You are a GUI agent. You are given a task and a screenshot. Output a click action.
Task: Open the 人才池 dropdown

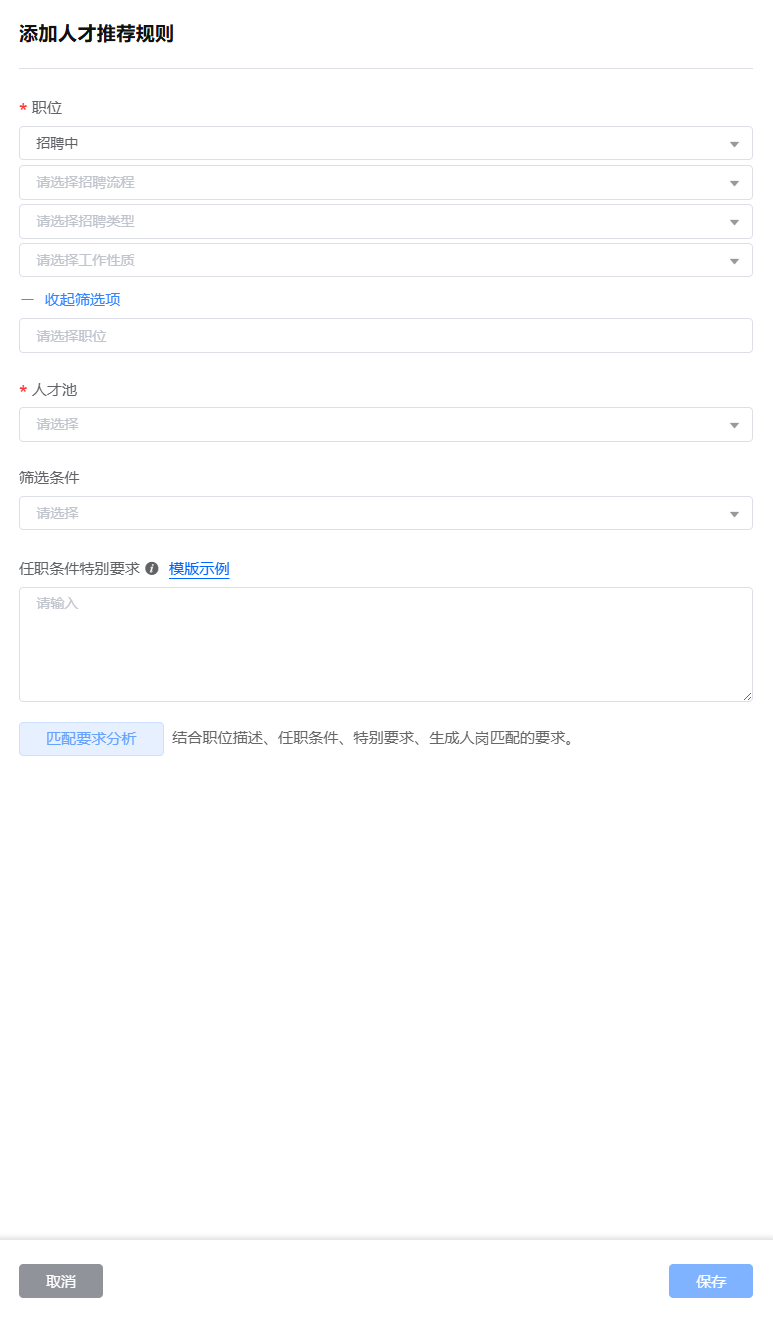[385, 424]
